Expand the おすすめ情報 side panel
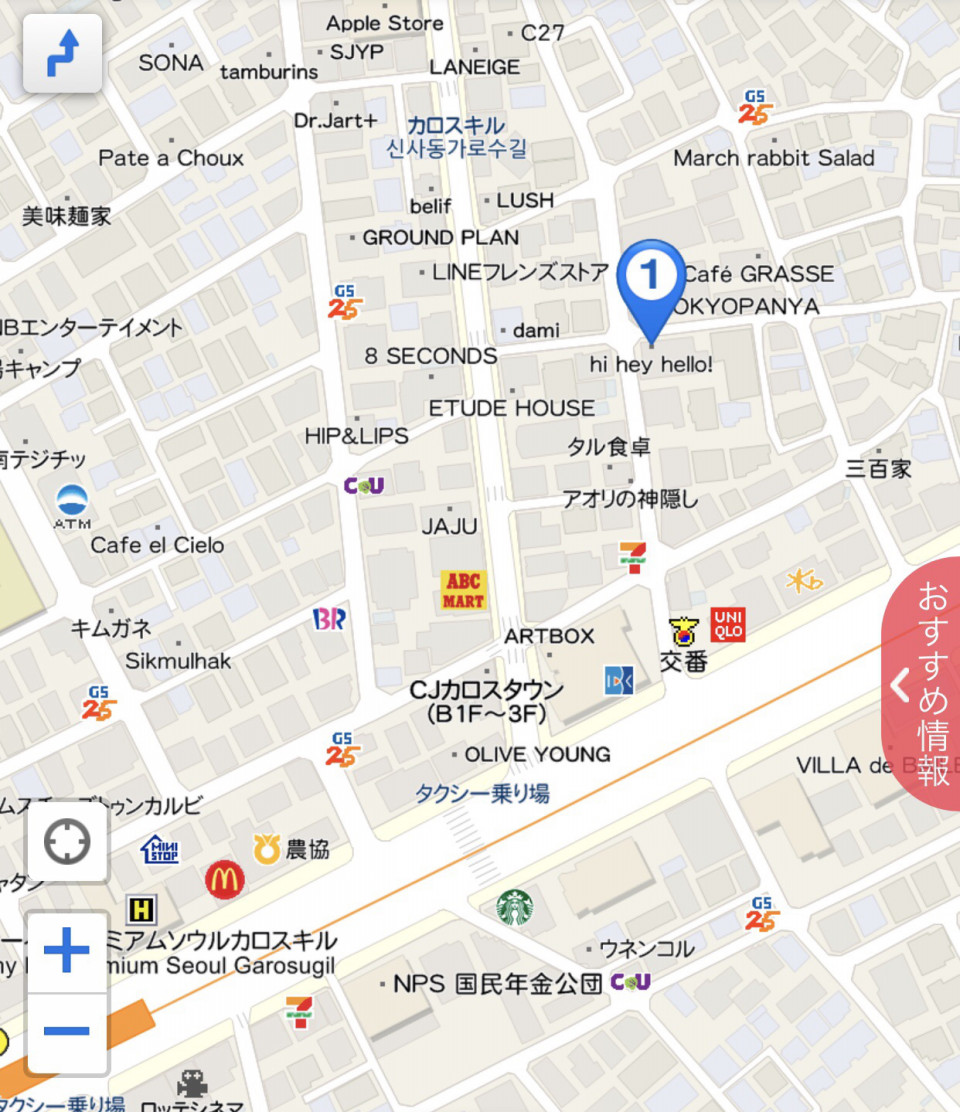The image size is (960, 1112). (923, 684)
